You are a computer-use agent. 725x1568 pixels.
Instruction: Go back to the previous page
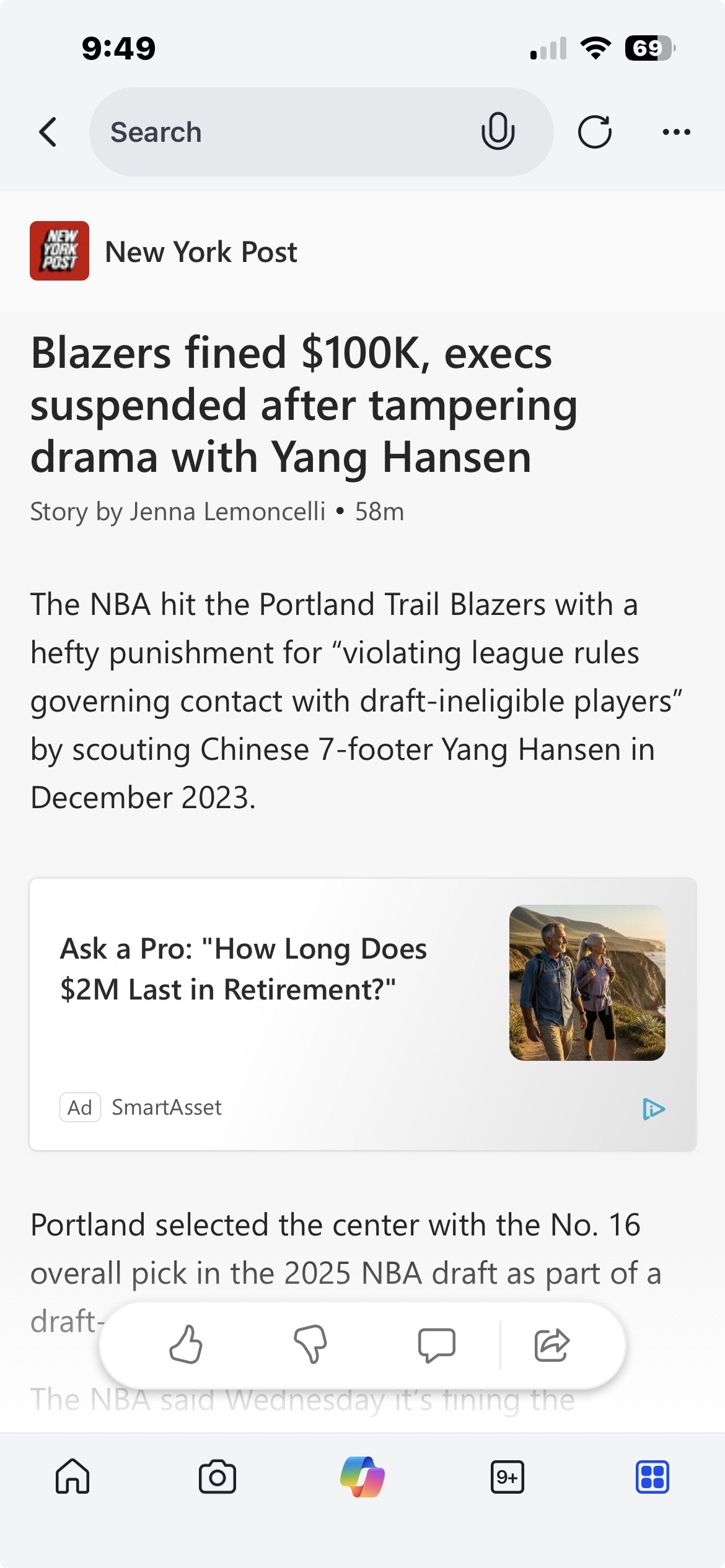point(48,132)
